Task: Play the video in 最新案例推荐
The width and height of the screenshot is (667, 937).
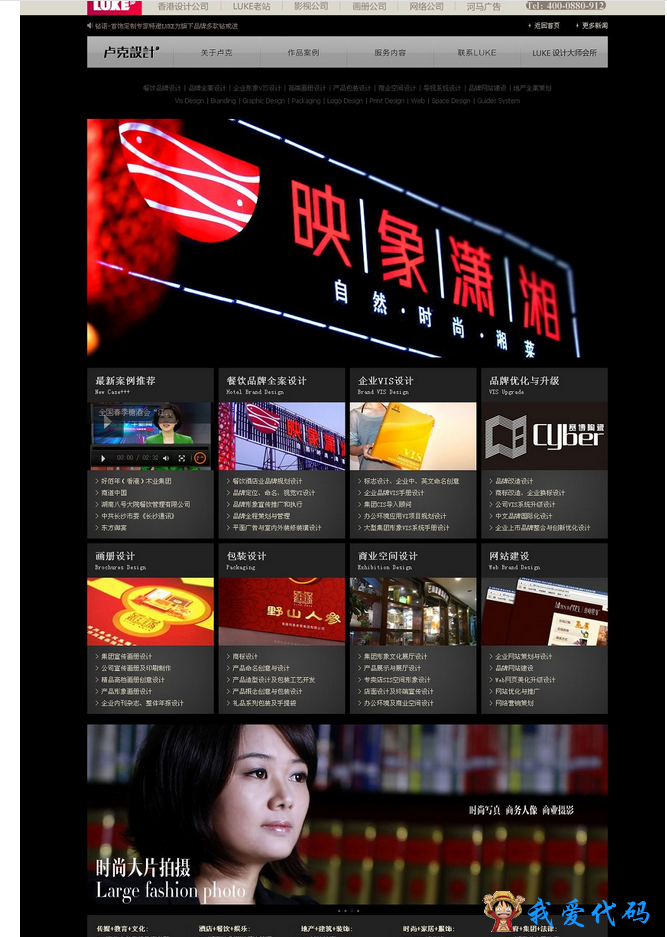Action: click(x=102, y=458)
